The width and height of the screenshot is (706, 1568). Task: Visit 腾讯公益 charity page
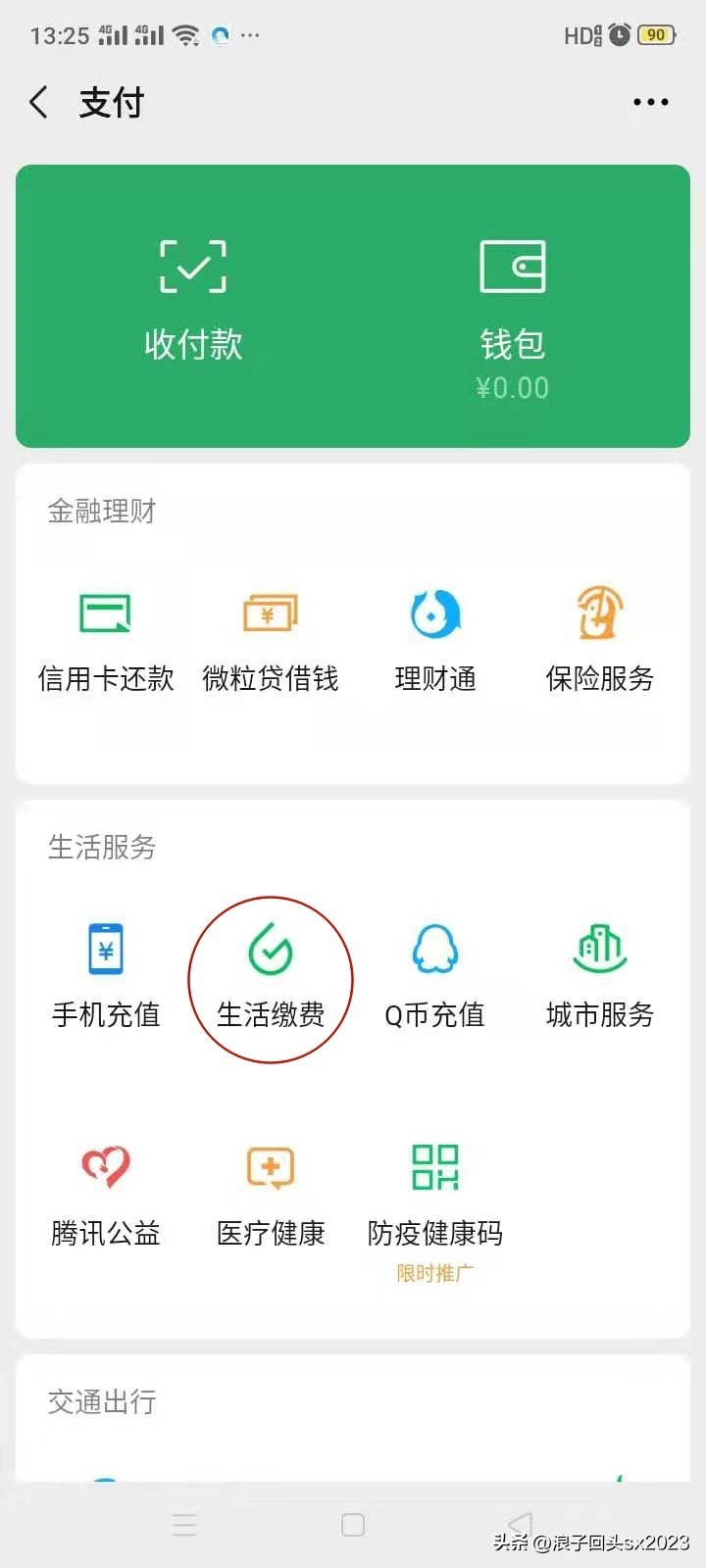pos(106,1192)
